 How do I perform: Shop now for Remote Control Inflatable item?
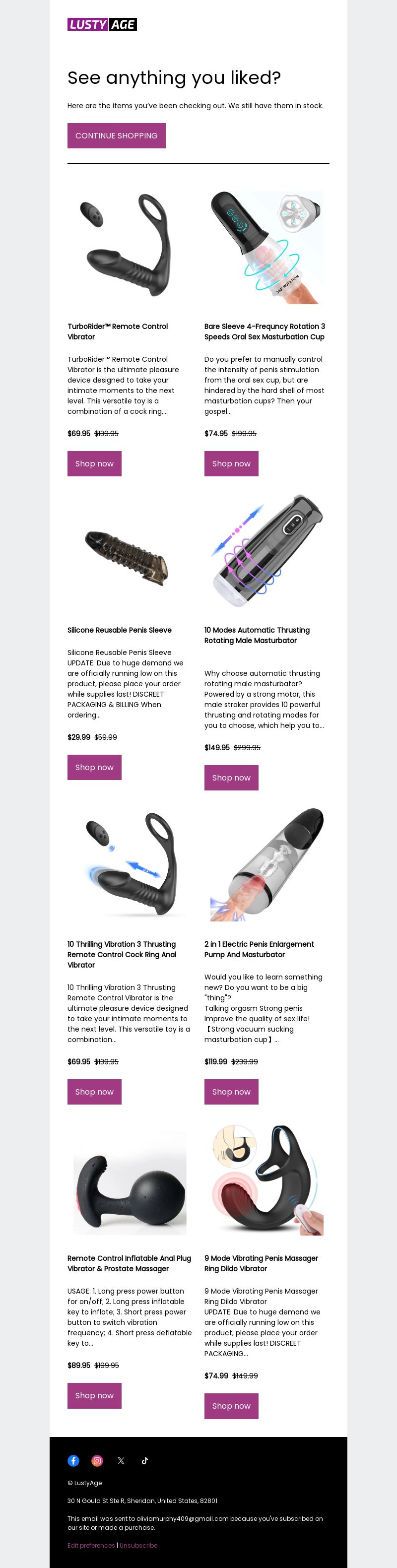click(x=94, y=1396)
